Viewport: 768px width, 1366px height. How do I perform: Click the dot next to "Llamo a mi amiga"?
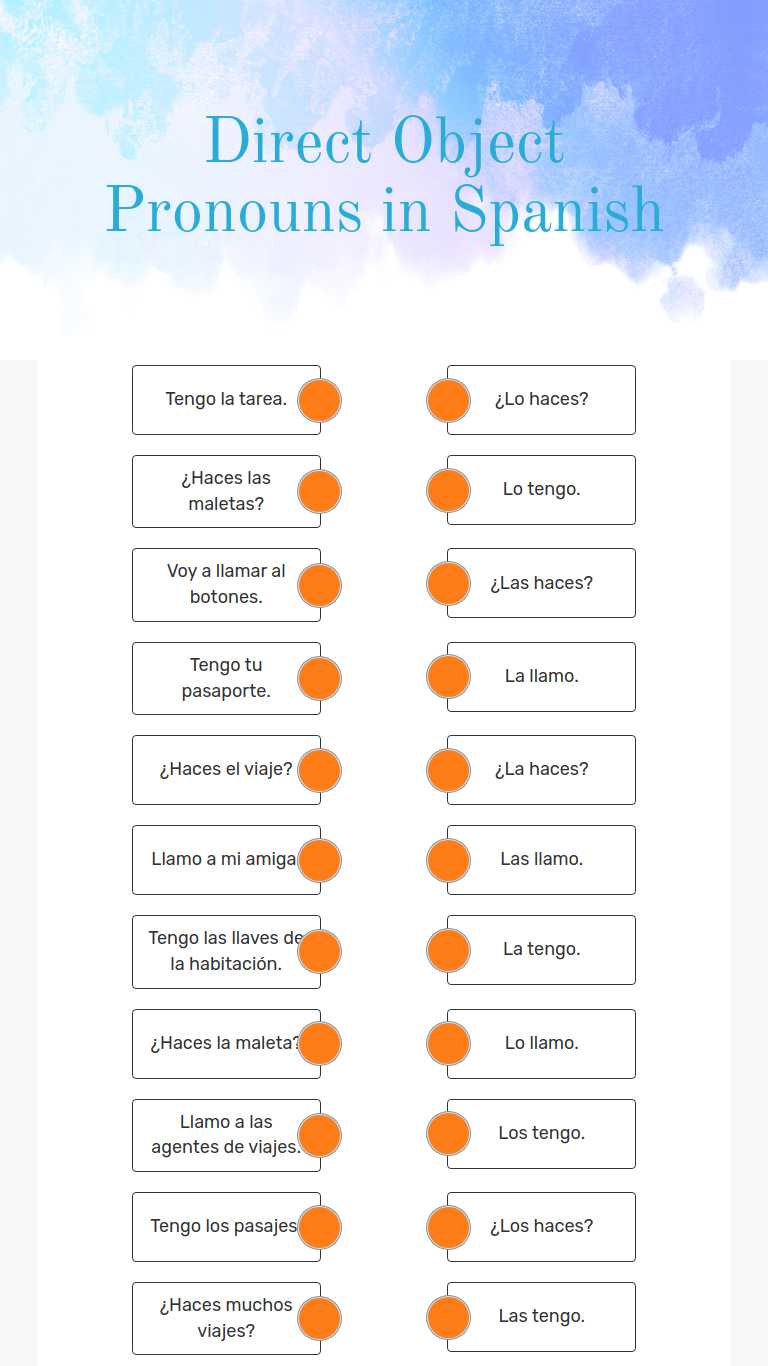pyautogui.click(x=320, y=859)
